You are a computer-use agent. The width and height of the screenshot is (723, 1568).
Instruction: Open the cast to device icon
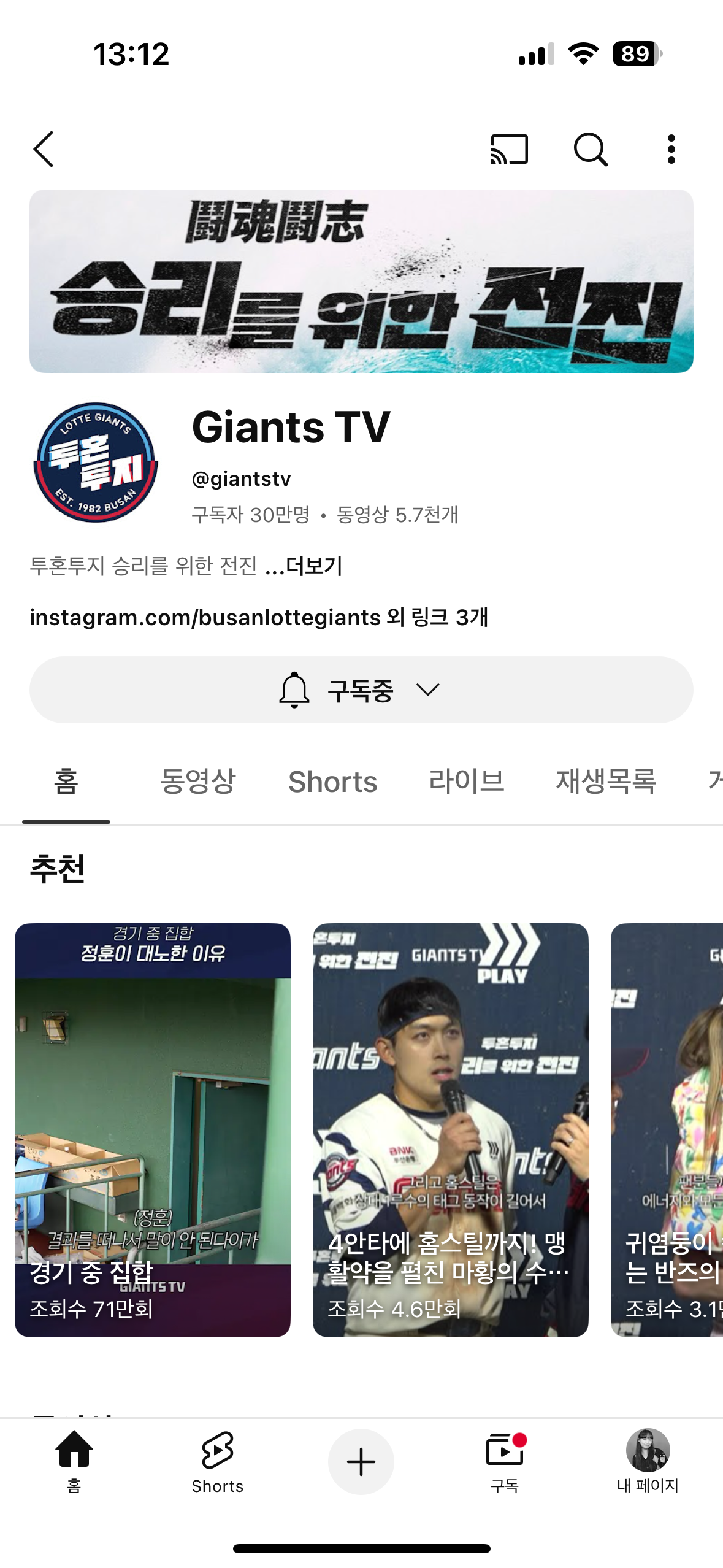coord(509,149)
